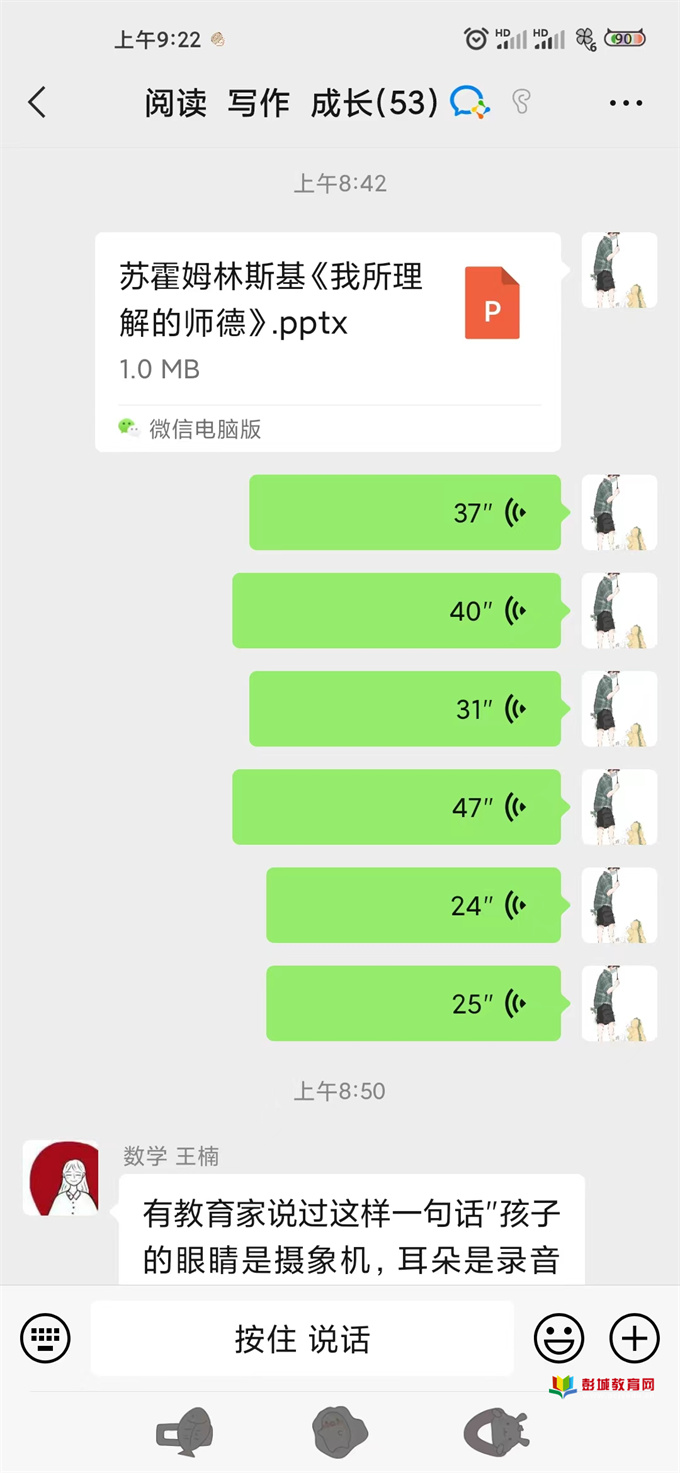Play the 40-second voice message
Viewport: 680px width, 1473px height.
[397, 611]
